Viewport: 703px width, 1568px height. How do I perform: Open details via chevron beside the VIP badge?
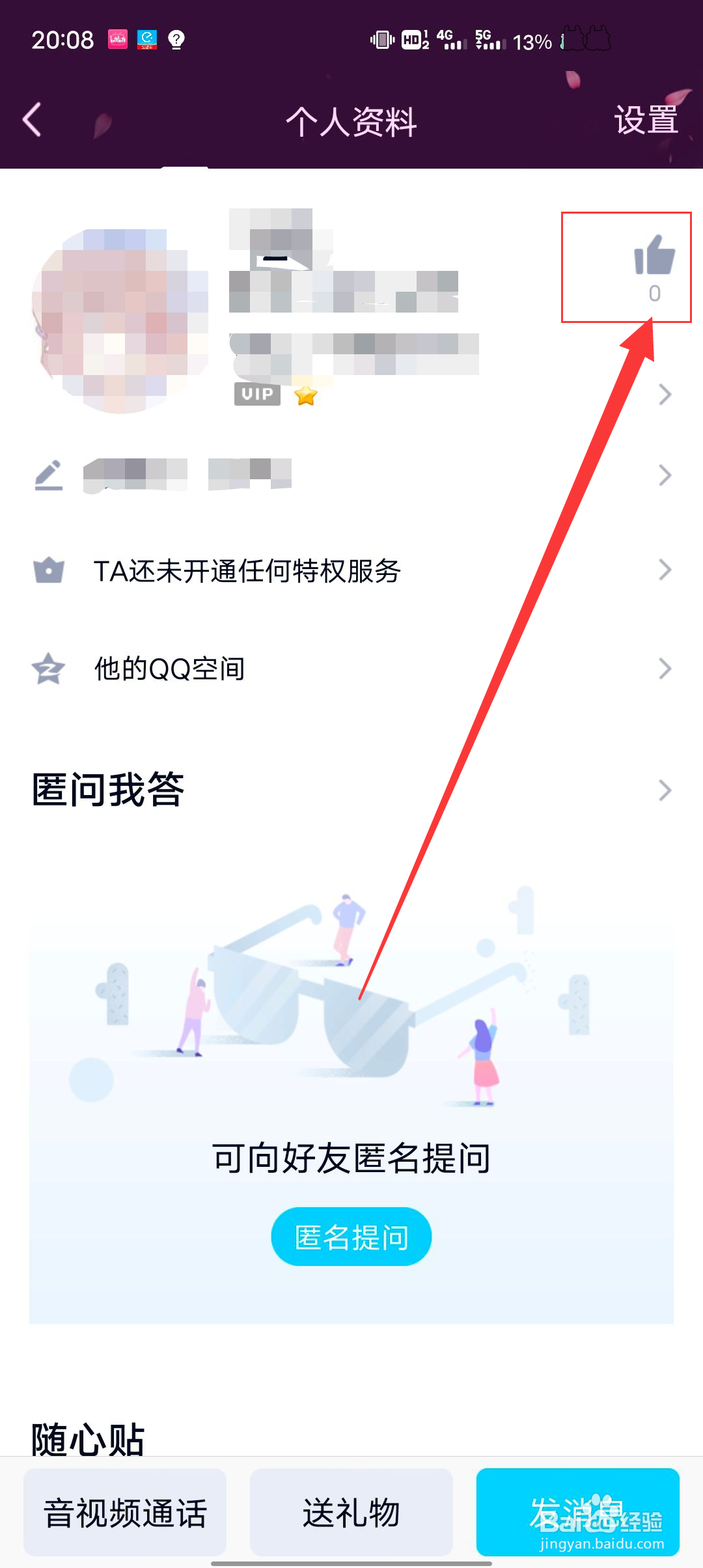pos(664,395)
